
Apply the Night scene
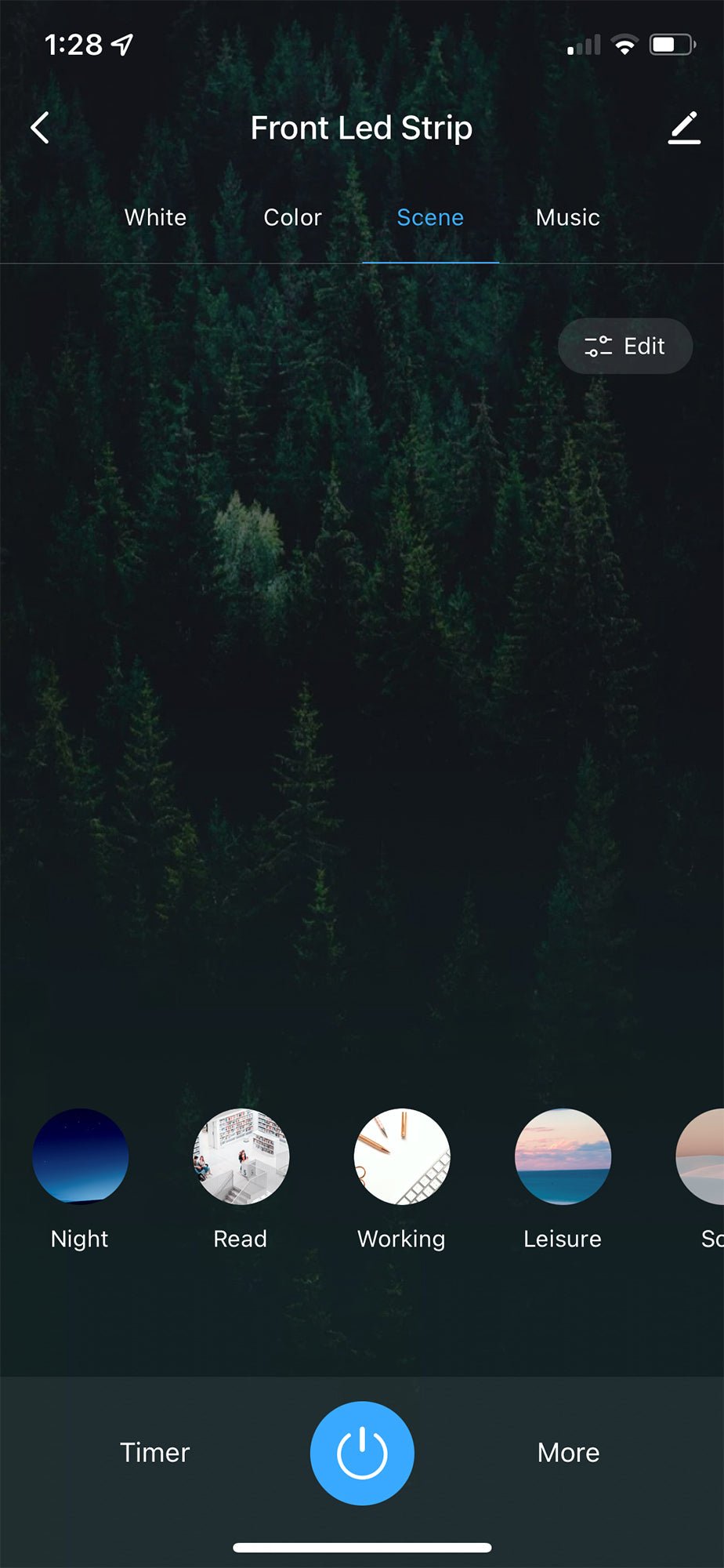pyautogui.click(x=80, y=1156)
